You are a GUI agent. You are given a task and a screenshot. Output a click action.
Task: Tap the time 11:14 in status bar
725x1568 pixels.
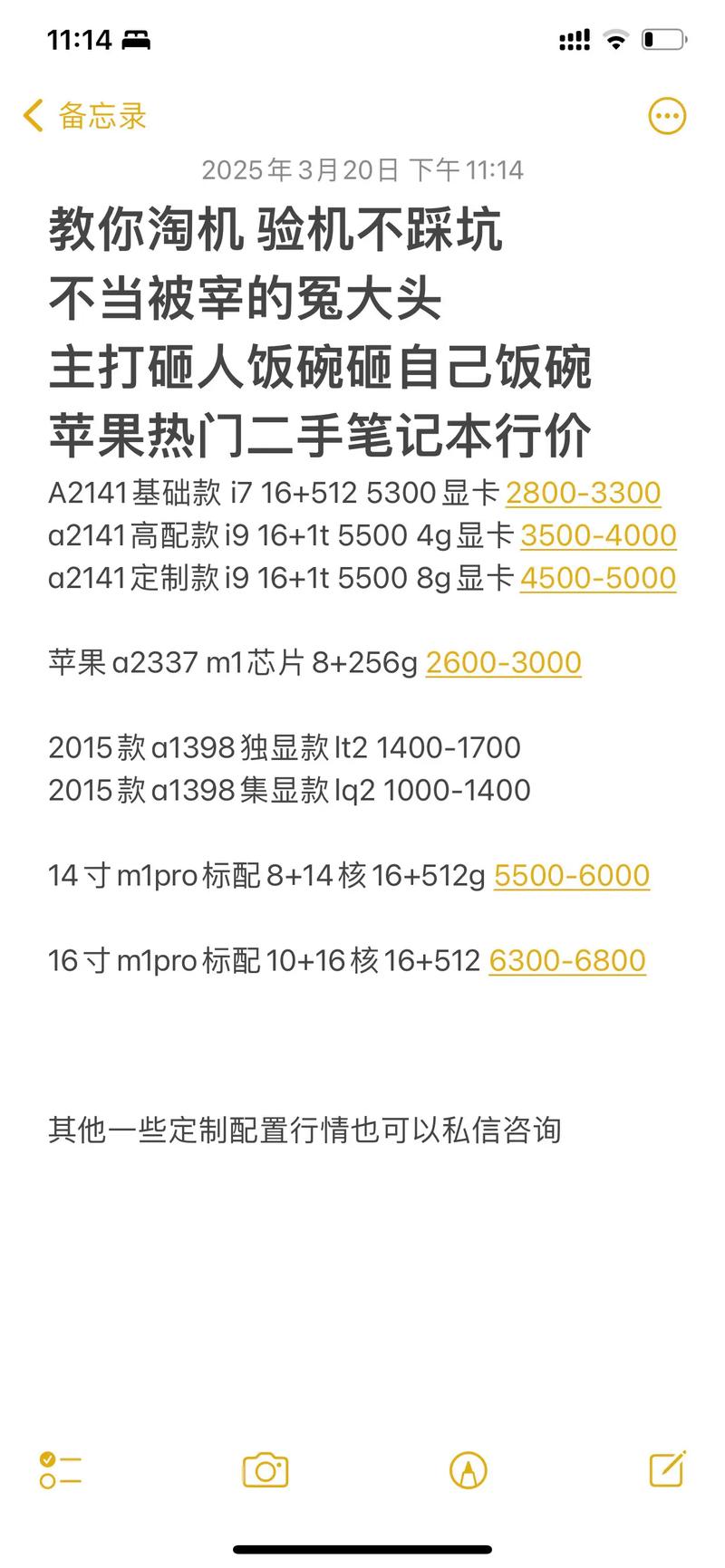tap(80, 40)
